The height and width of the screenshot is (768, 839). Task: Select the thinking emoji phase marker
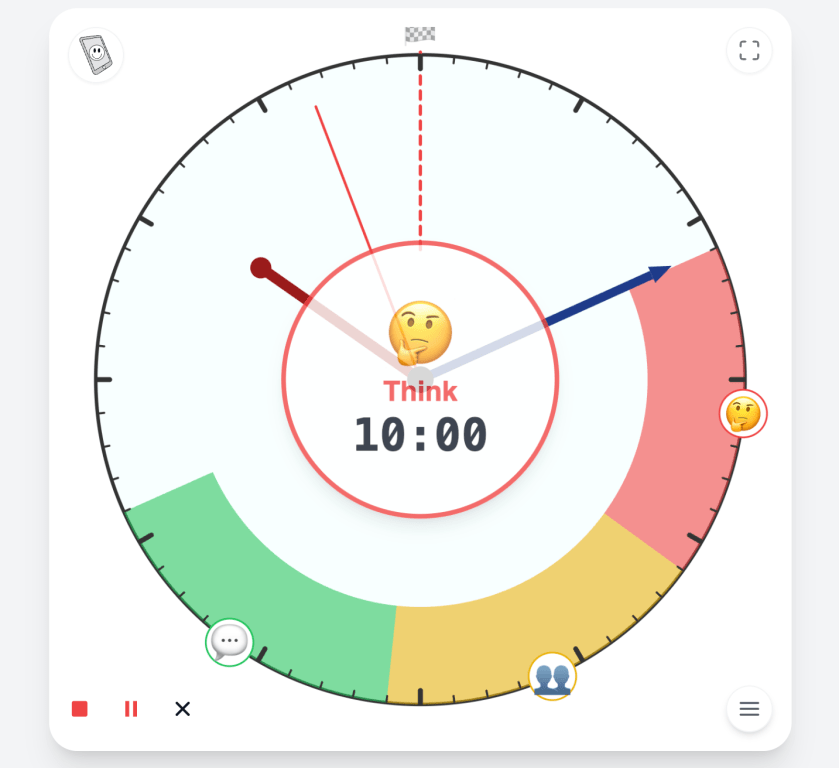pos(743,413)
